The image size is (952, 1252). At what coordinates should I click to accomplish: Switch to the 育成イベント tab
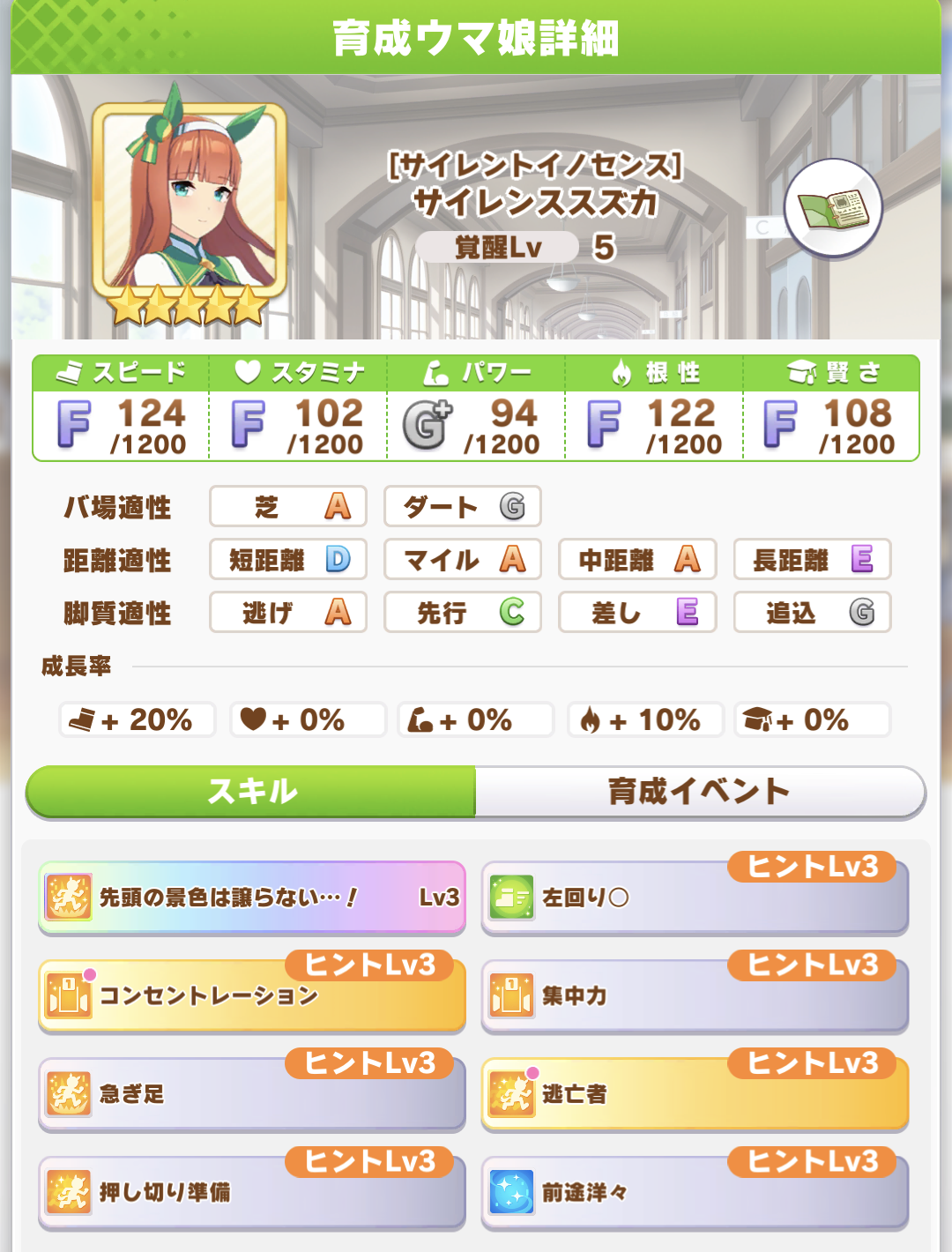coord(699,791)
